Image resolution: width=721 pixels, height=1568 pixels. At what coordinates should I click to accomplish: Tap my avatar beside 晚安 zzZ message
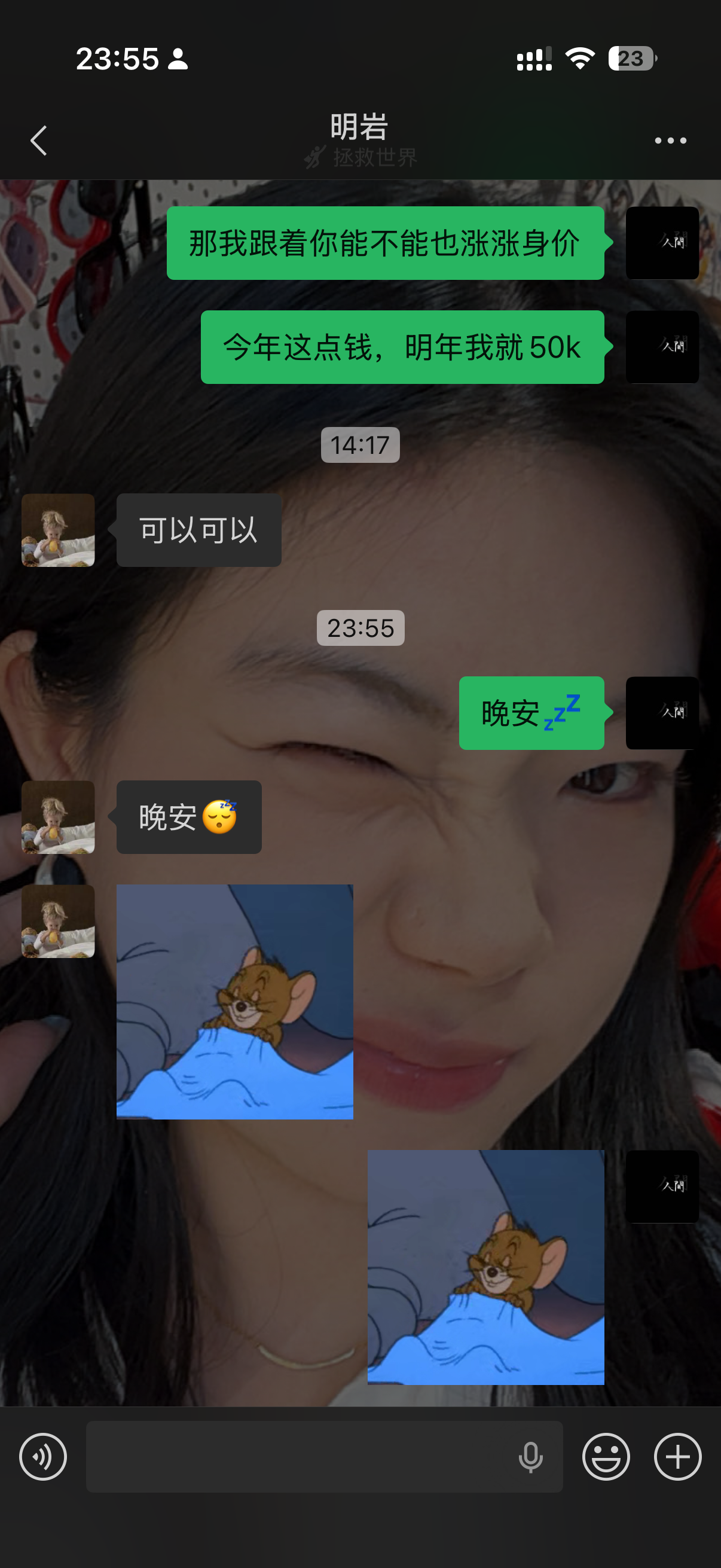pos(662,713)
